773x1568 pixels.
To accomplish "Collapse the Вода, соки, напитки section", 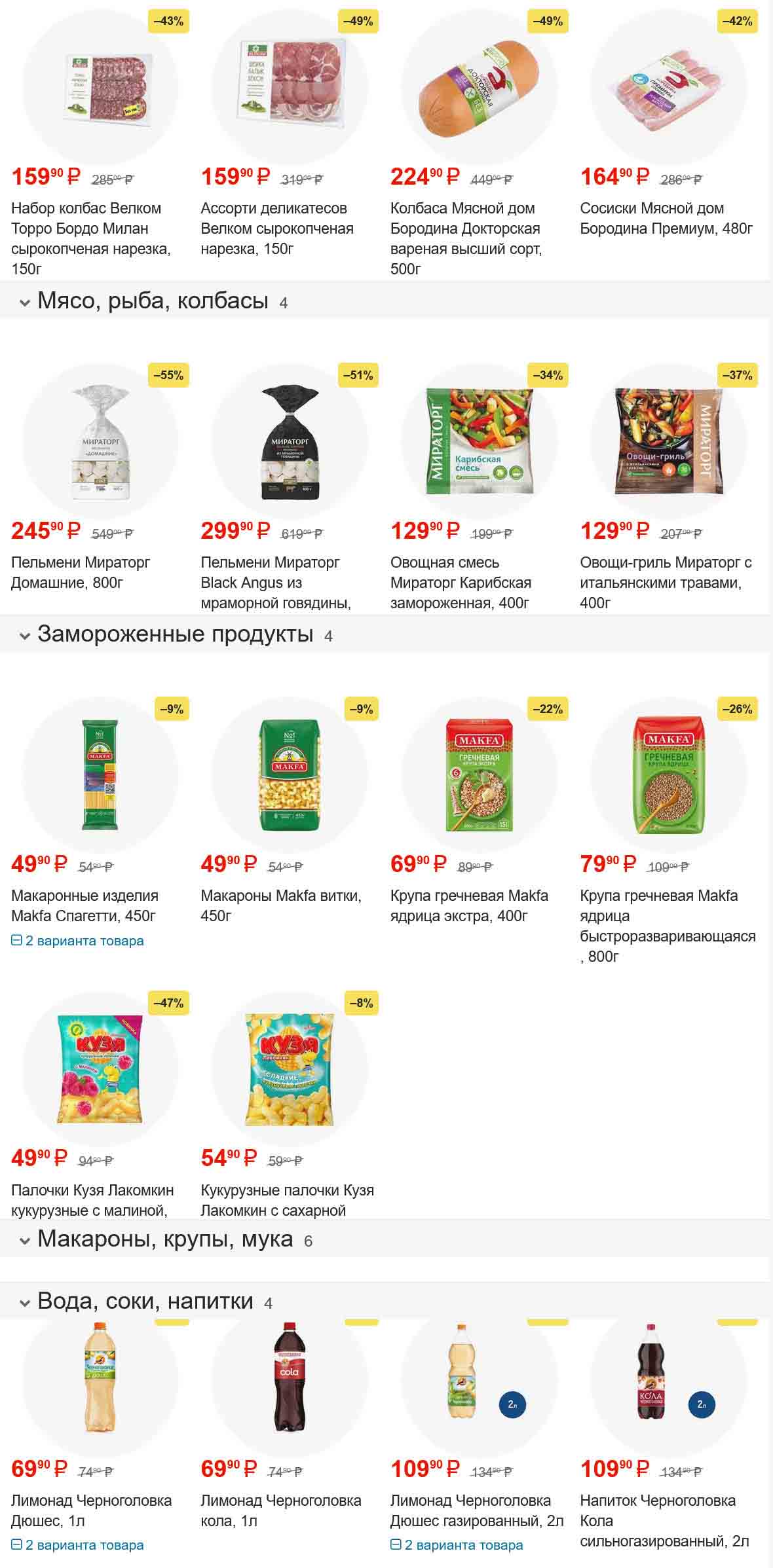I will [25, 1302].
